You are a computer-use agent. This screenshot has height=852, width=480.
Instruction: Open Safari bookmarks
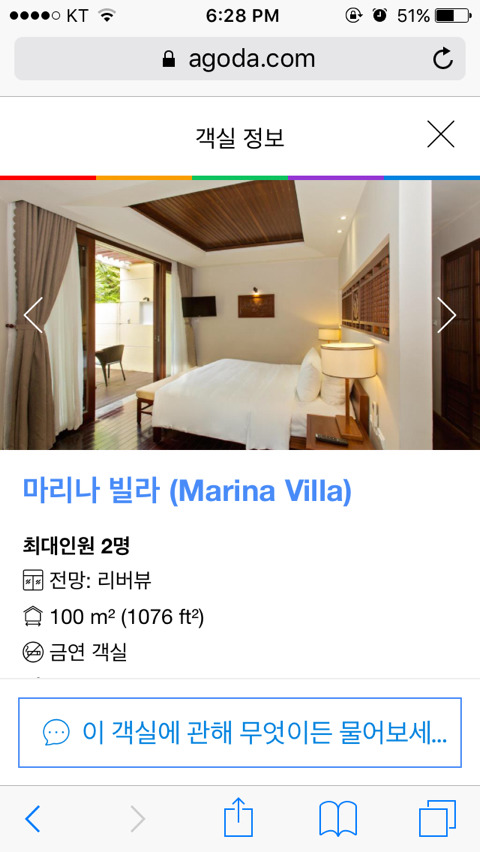pos(338,818)
